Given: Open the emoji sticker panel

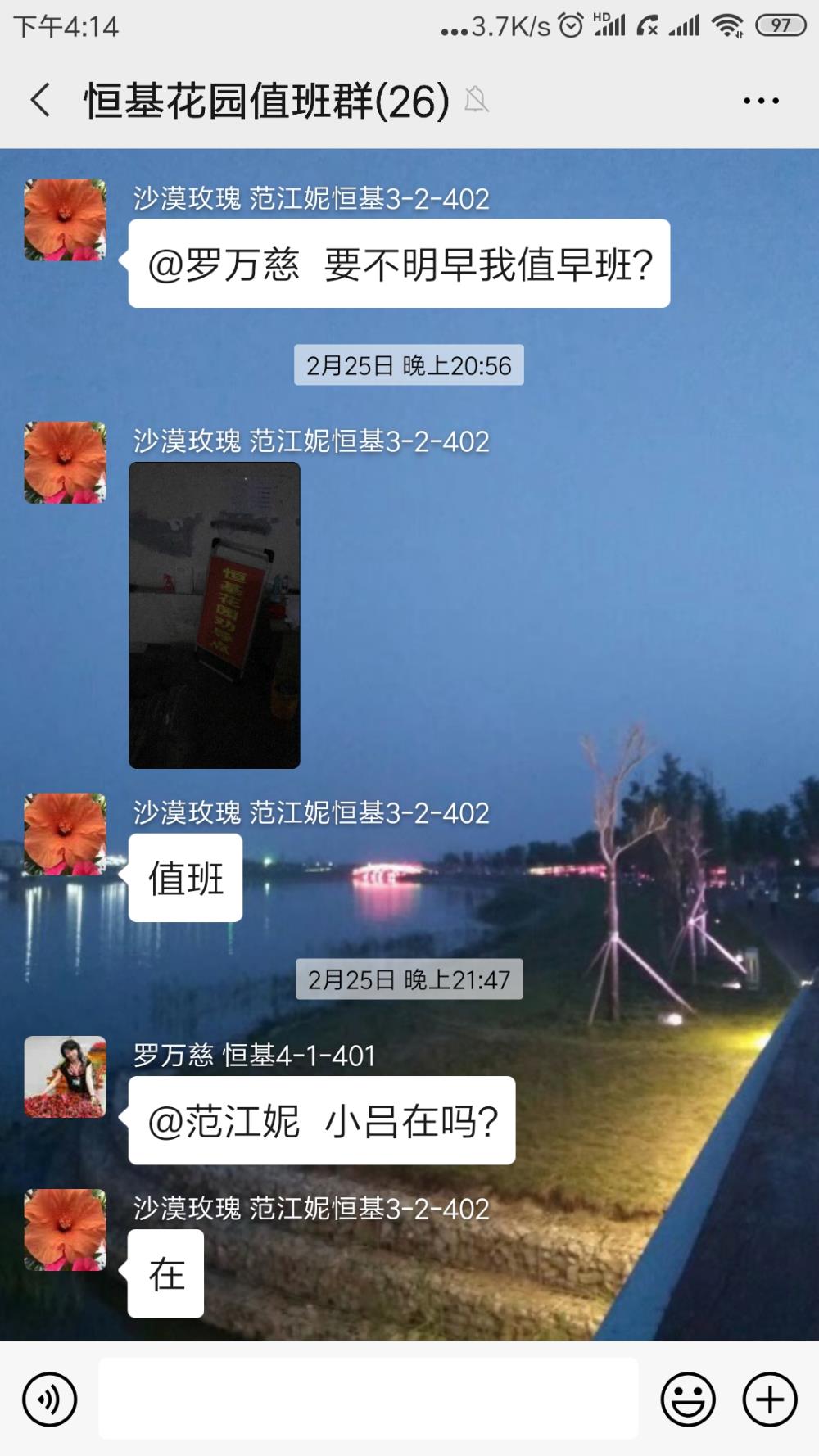Looking at the screenshot, I should pos(688,1399).
